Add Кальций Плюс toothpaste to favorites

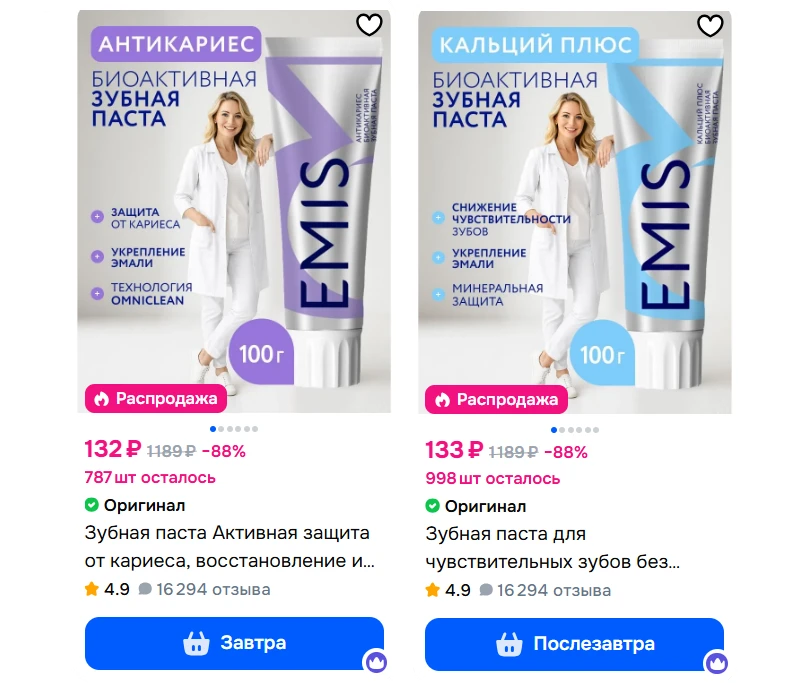[x=710, y=26]
